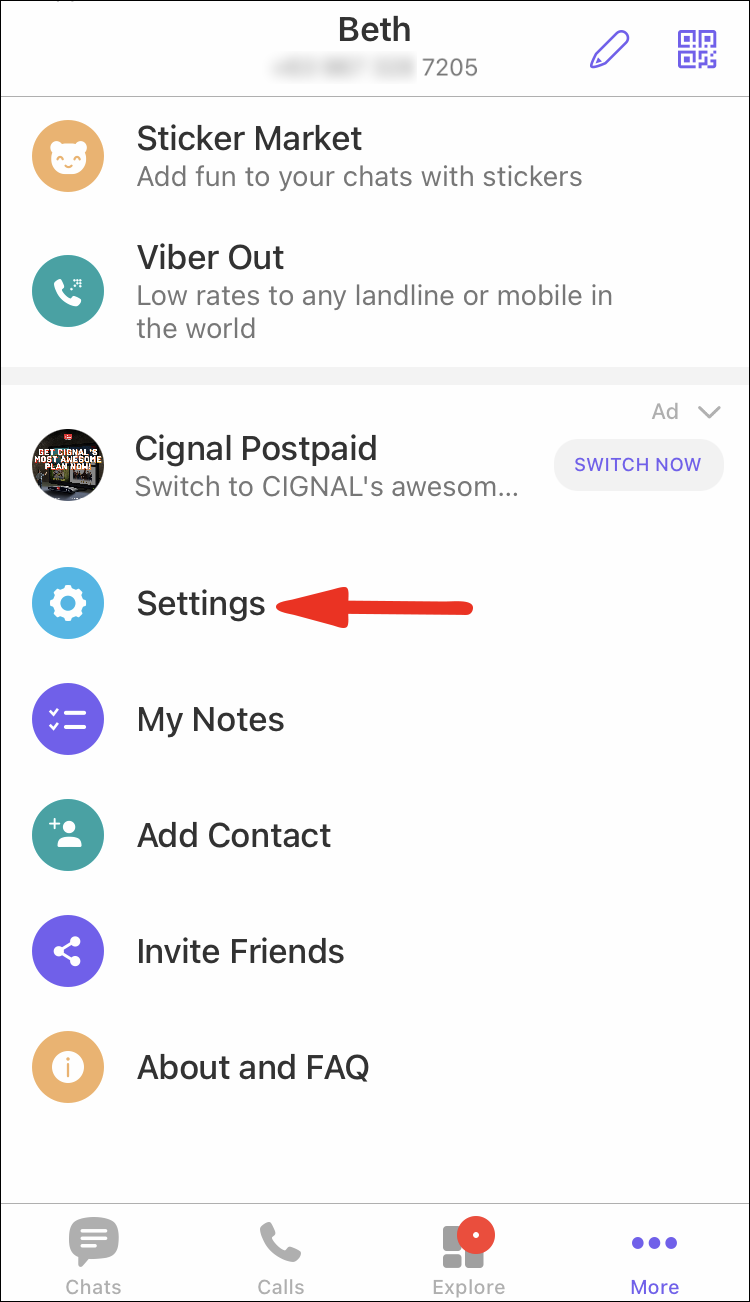Screen dimensions: 750x1302
Task: Open My Notes
Action: pyautogui.click(x=210, y=720)
